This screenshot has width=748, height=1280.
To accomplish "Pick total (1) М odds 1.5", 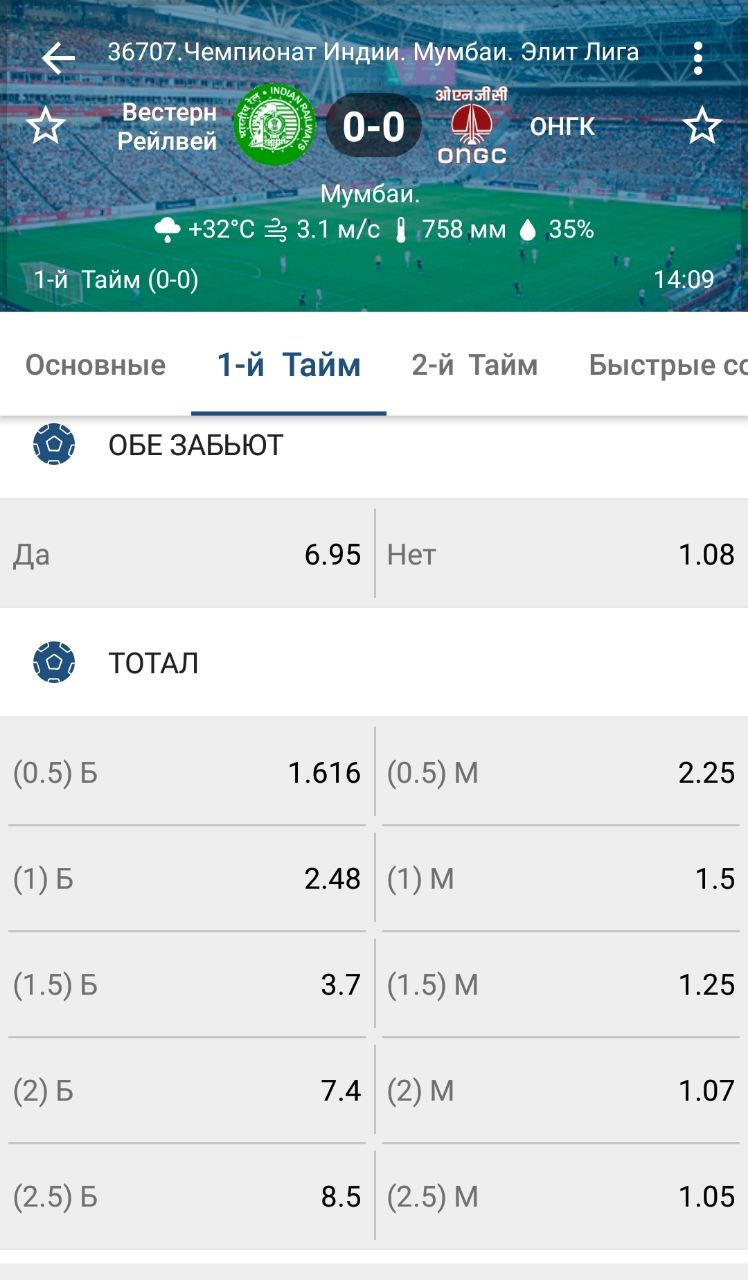I will coord(561,878).
